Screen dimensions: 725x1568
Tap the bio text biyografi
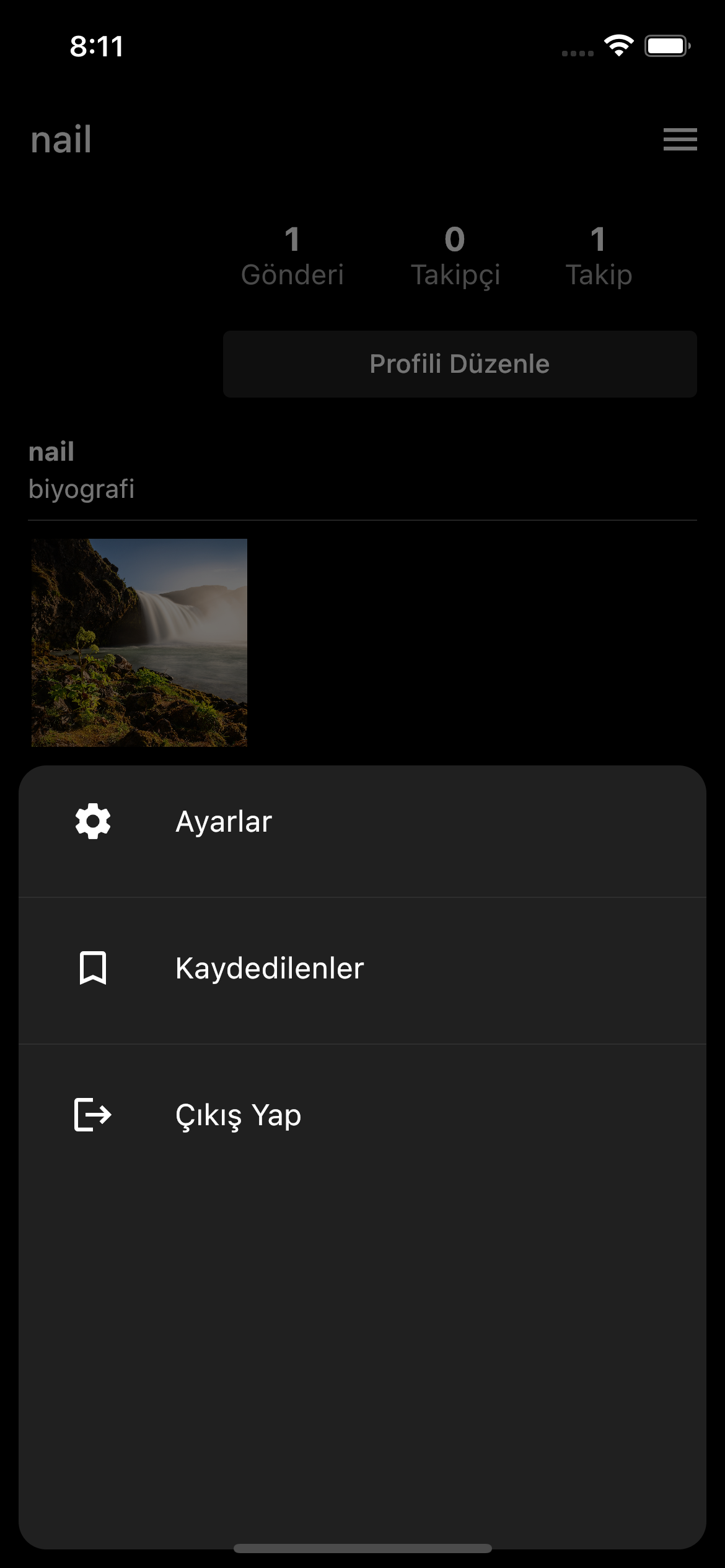point(82,488)
